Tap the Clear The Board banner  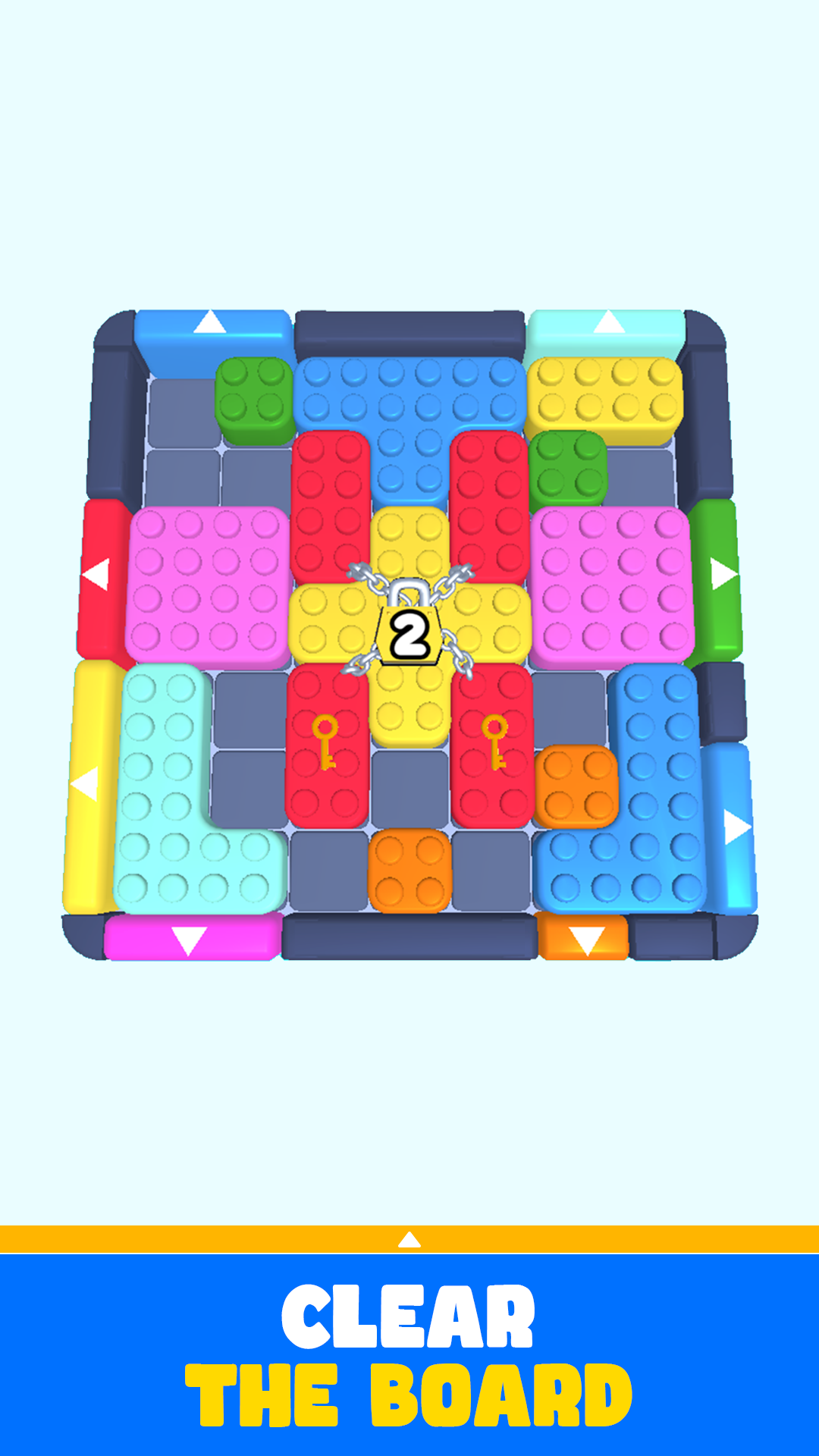tap(409, 1354)
